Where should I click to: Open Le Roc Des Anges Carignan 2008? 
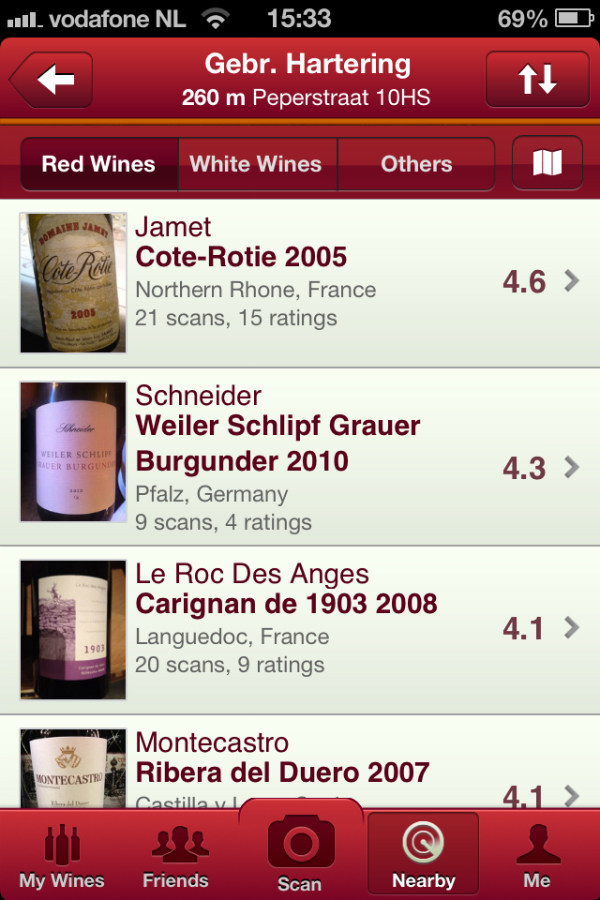click(x=300, y=628)
